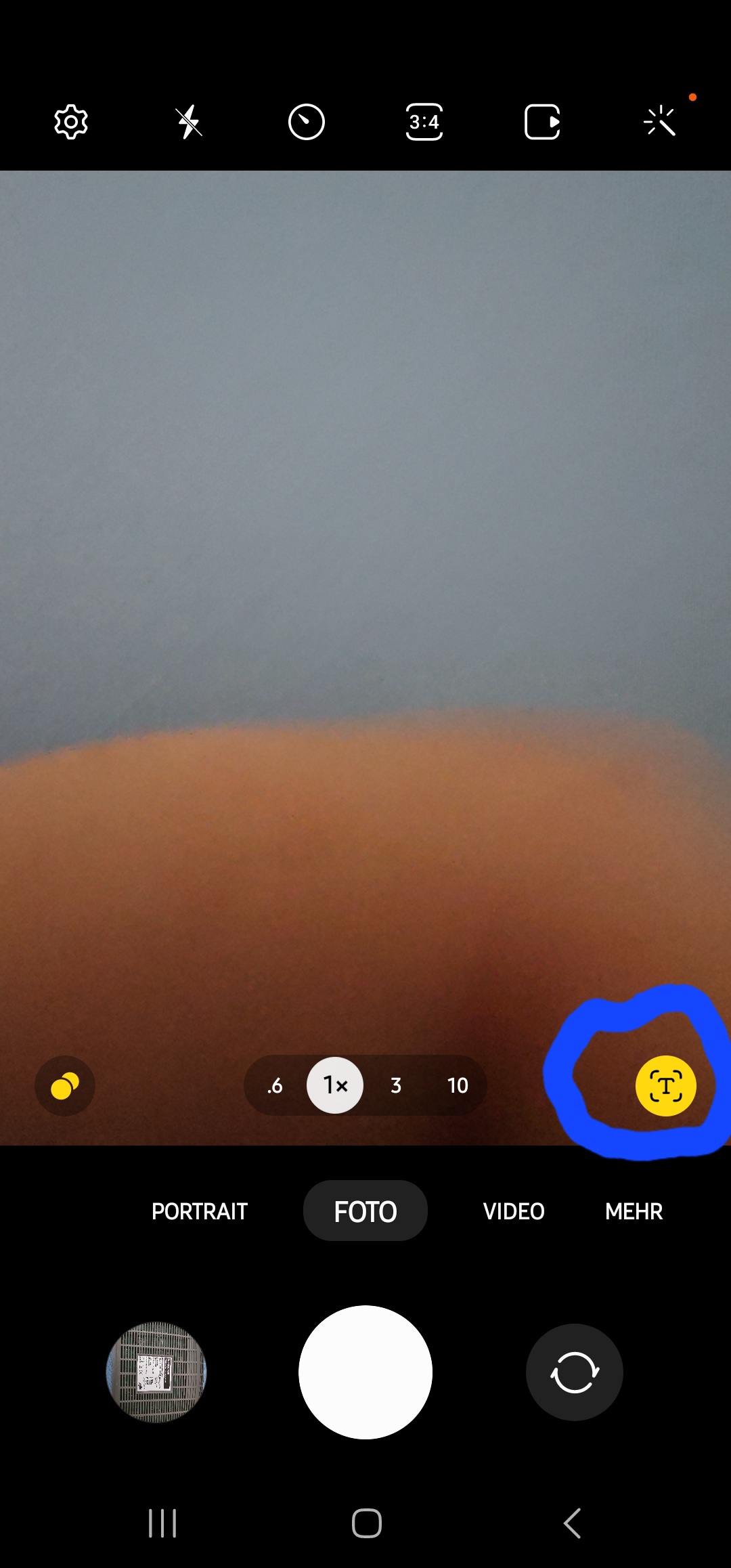Viewport: 731px width, 1568px height.
Task: Tap the yellow text scan button
Action: pyautogui.click(x=665, y=1086)
